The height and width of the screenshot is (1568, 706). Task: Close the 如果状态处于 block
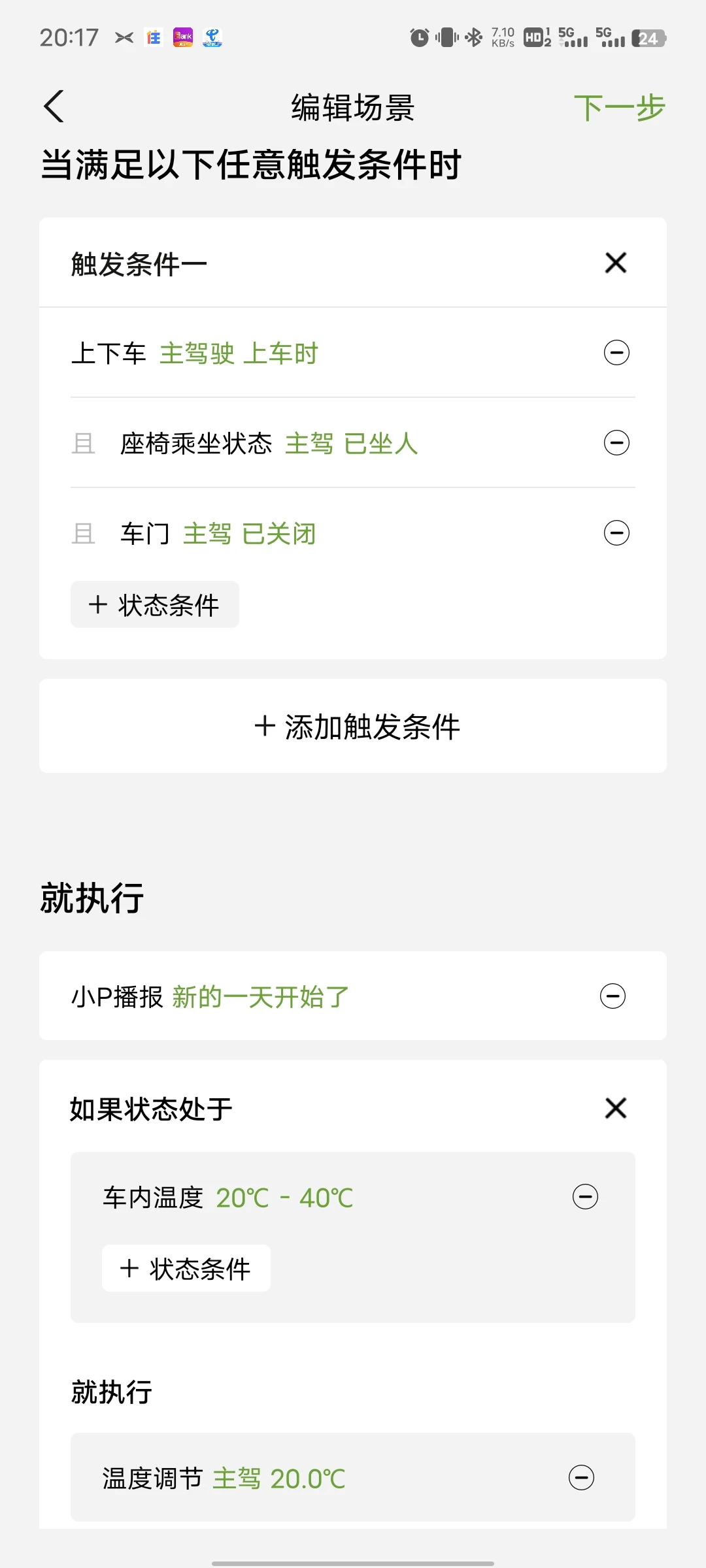coord(615,1108)
